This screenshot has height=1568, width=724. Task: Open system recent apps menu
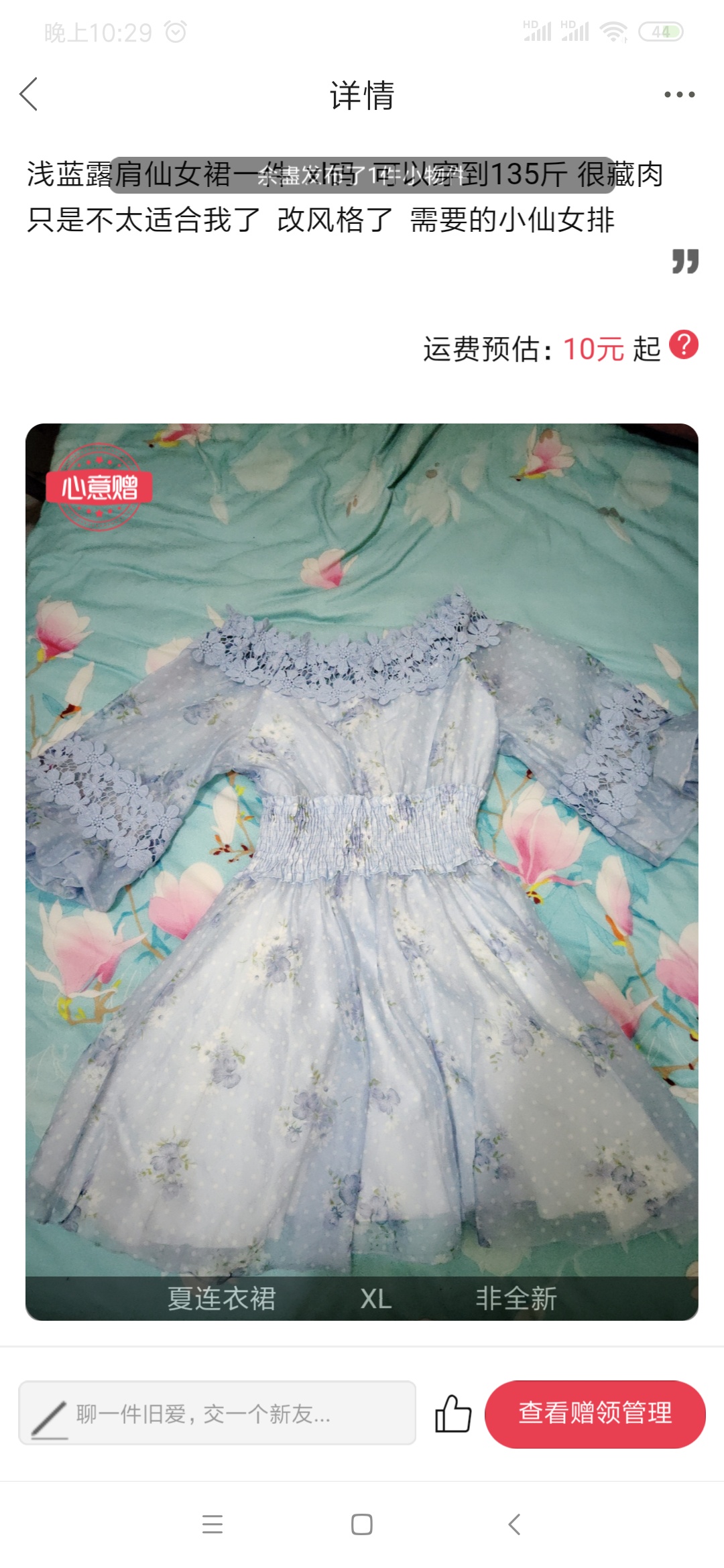tap(213, 1524)
